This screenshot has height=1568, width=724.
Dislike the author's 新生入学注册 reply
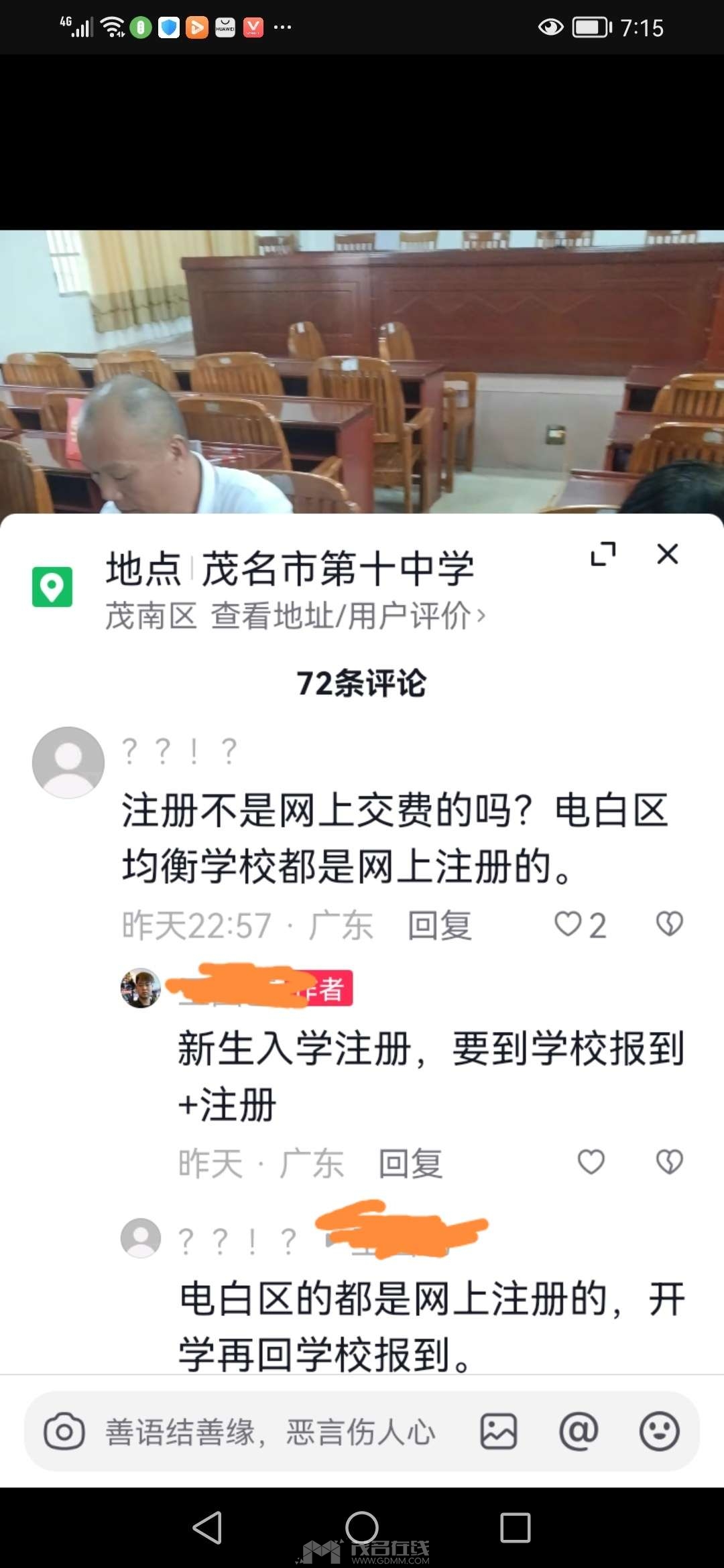(669, 1162)
